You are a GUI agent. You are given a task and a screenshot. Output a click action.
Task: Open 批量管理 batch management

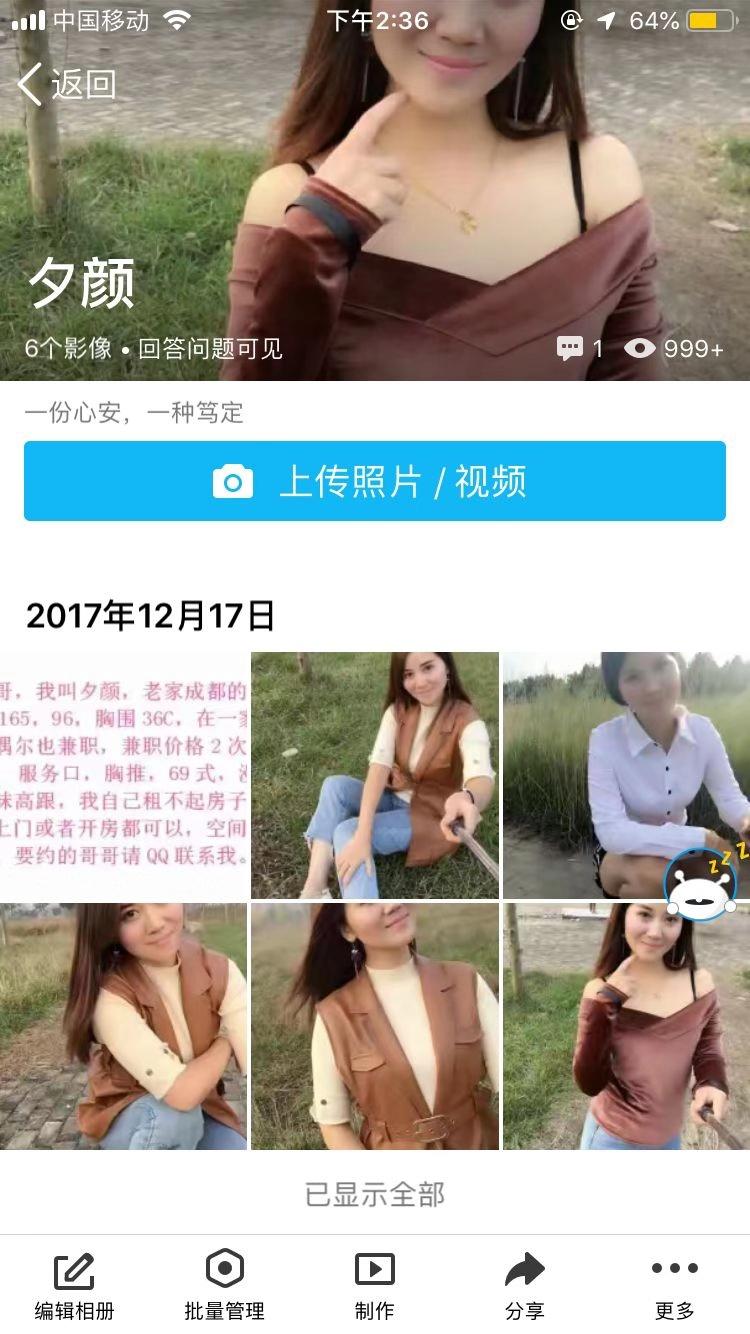click(x=225, y=1287)
